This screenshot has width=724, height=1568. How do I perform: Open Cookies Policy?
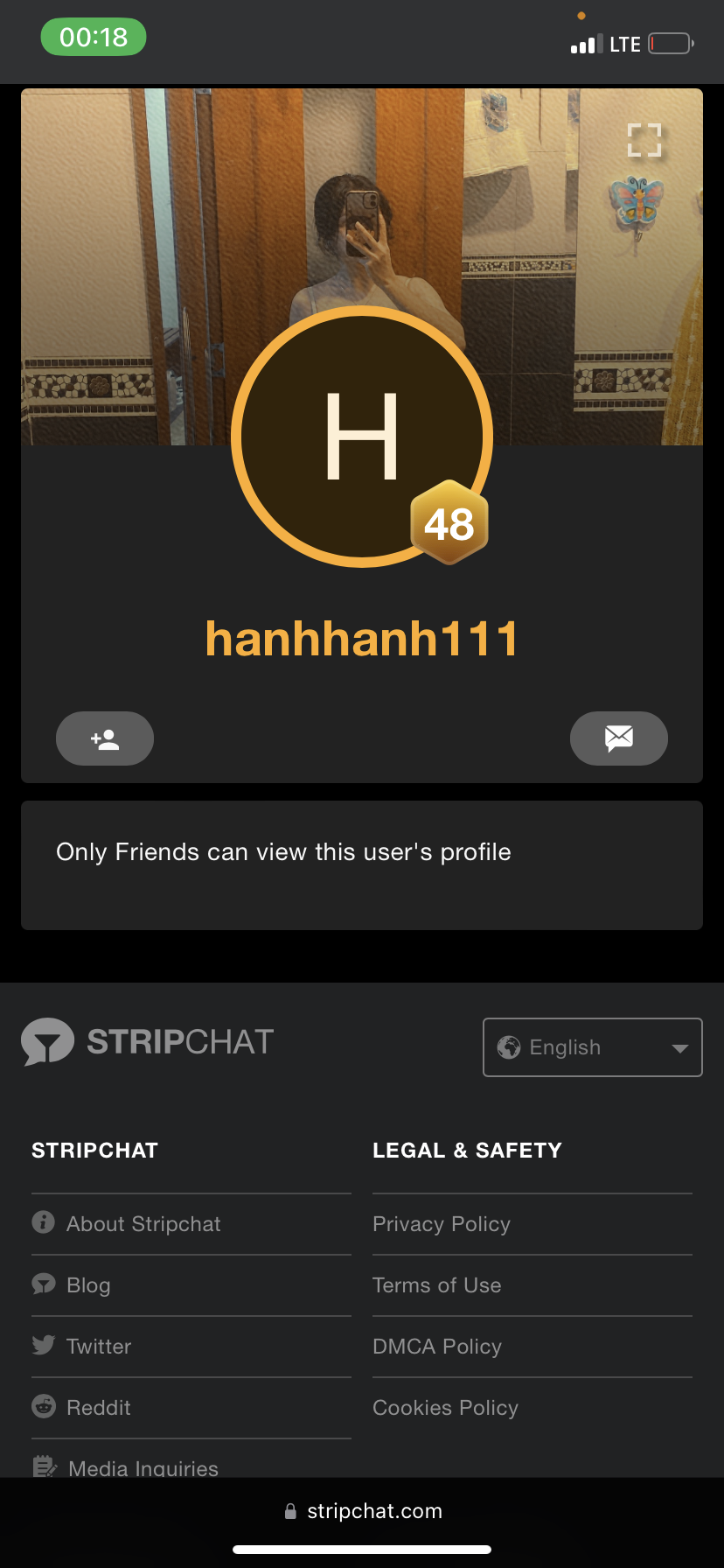click(446, 1408)
